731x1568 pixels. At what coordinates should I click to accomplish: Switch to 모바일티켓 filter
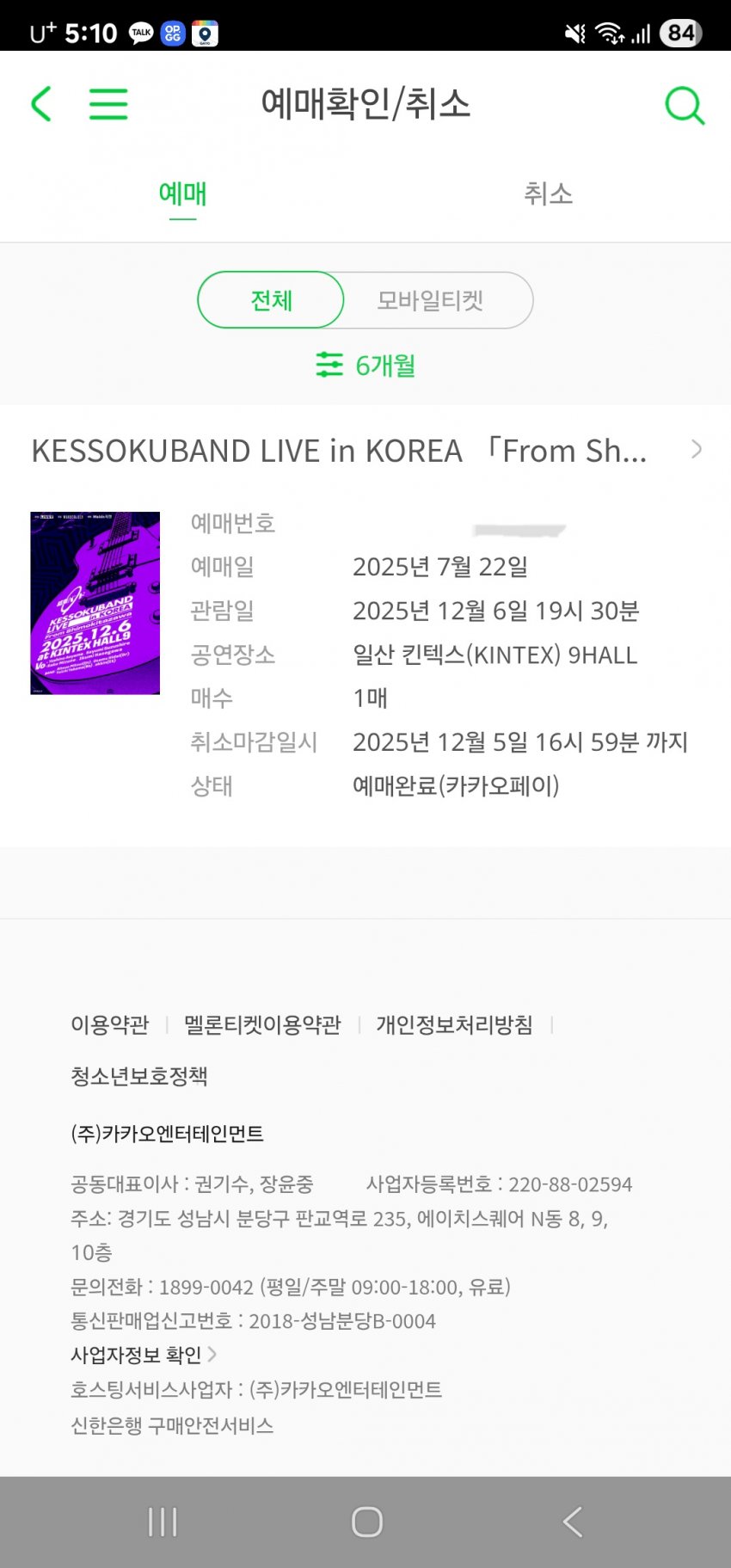pos(430,300)
